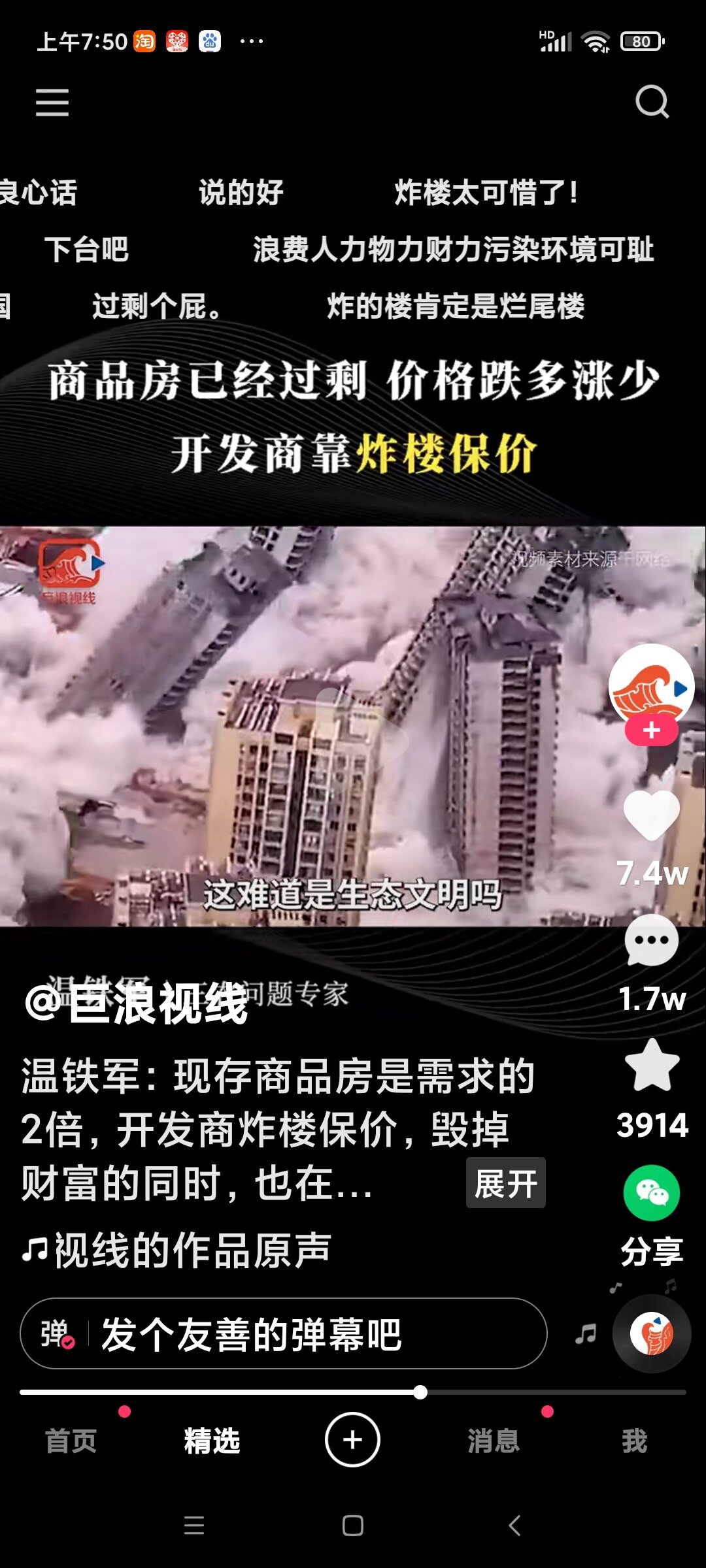Like this video with heart icon
Image resolution: width=706 pixels, height=1568 pixels.
(x=651, y=815)
